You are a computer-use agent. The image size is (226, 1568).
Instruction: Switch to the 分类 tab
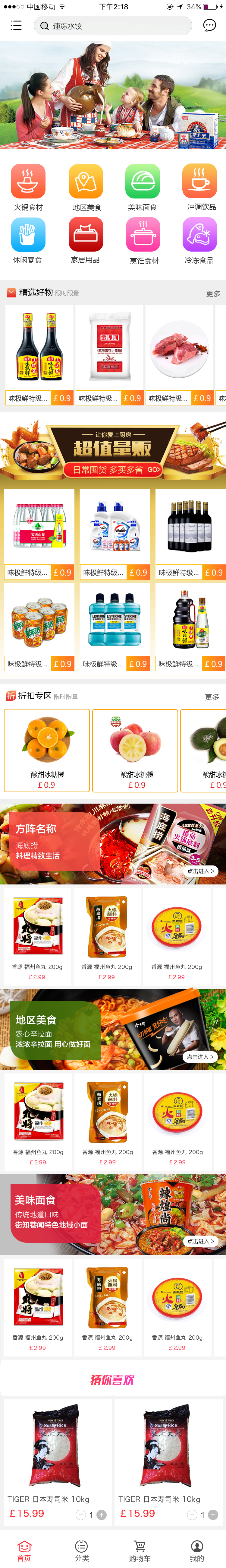pos(81,1550)
